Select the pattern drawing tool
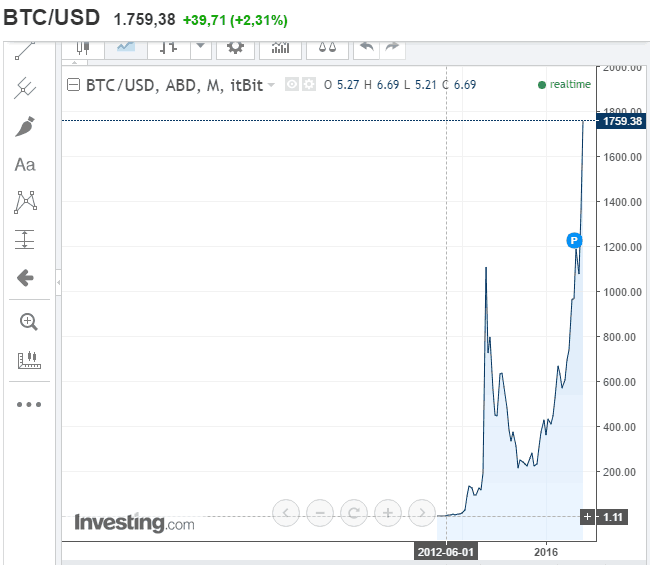 [25, 202]
